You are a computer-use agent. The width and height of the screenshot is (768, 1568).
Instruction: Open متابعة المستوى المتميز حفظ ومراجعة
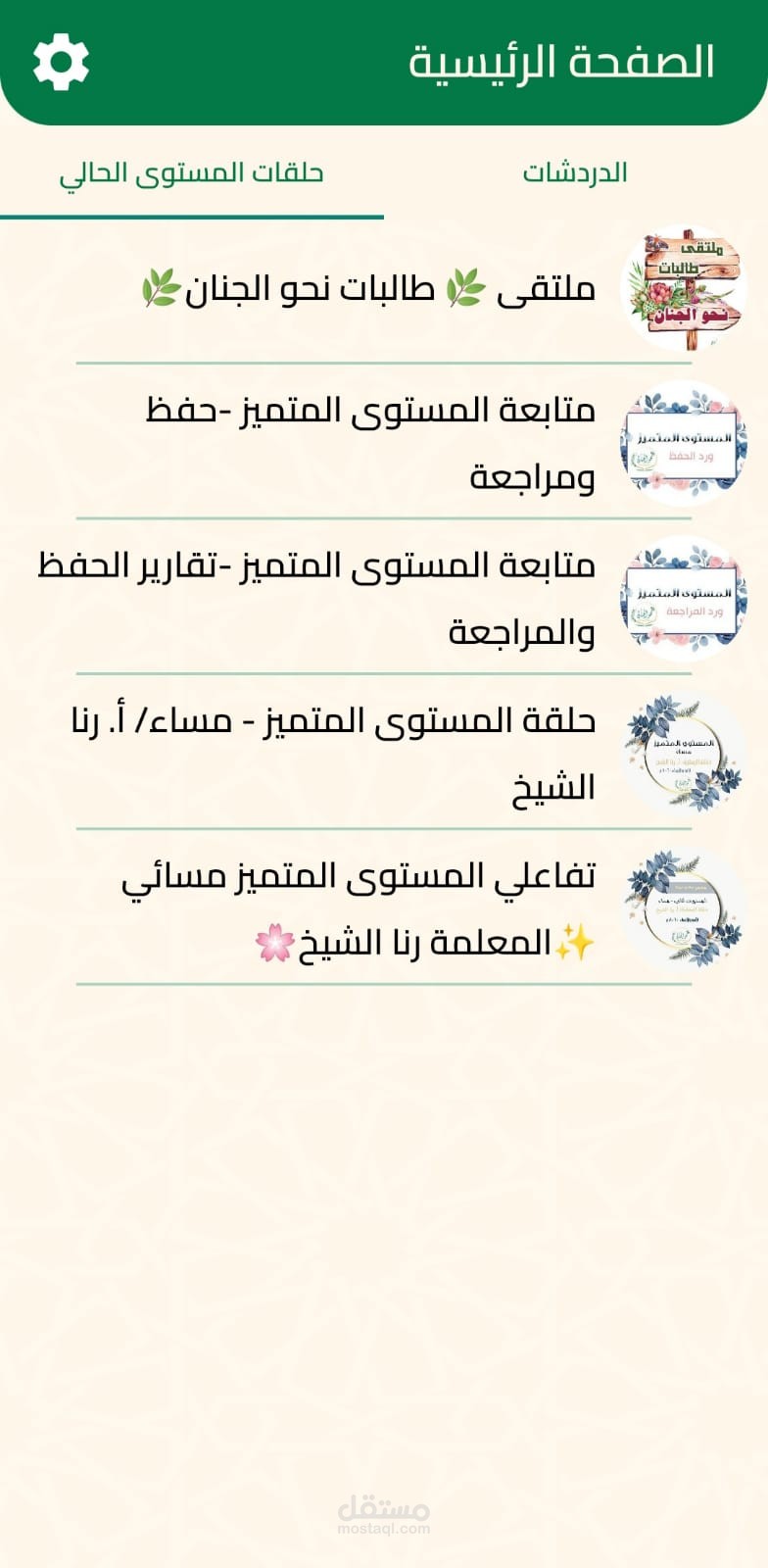pos(384,443)
